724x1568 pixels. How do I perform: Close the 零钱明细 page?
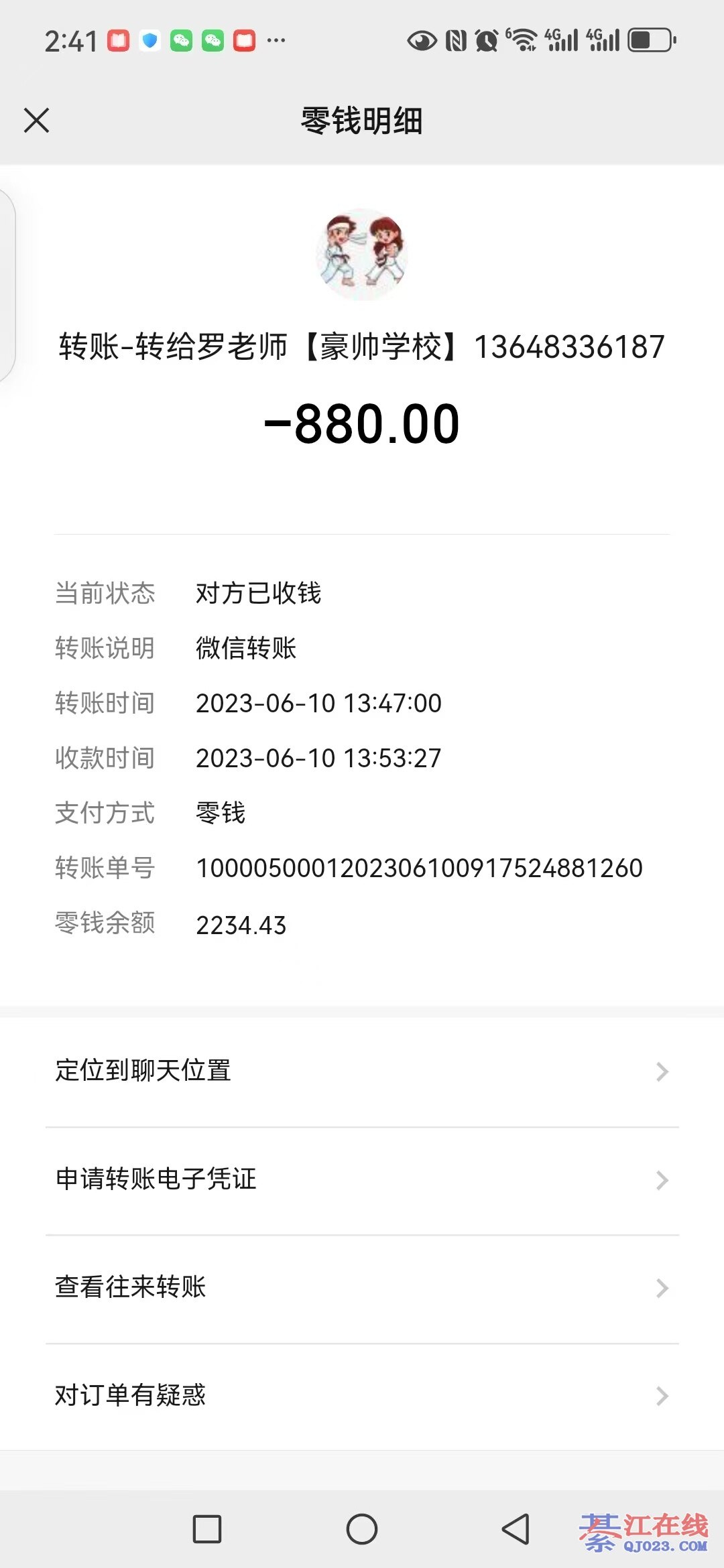click(37, 121)
